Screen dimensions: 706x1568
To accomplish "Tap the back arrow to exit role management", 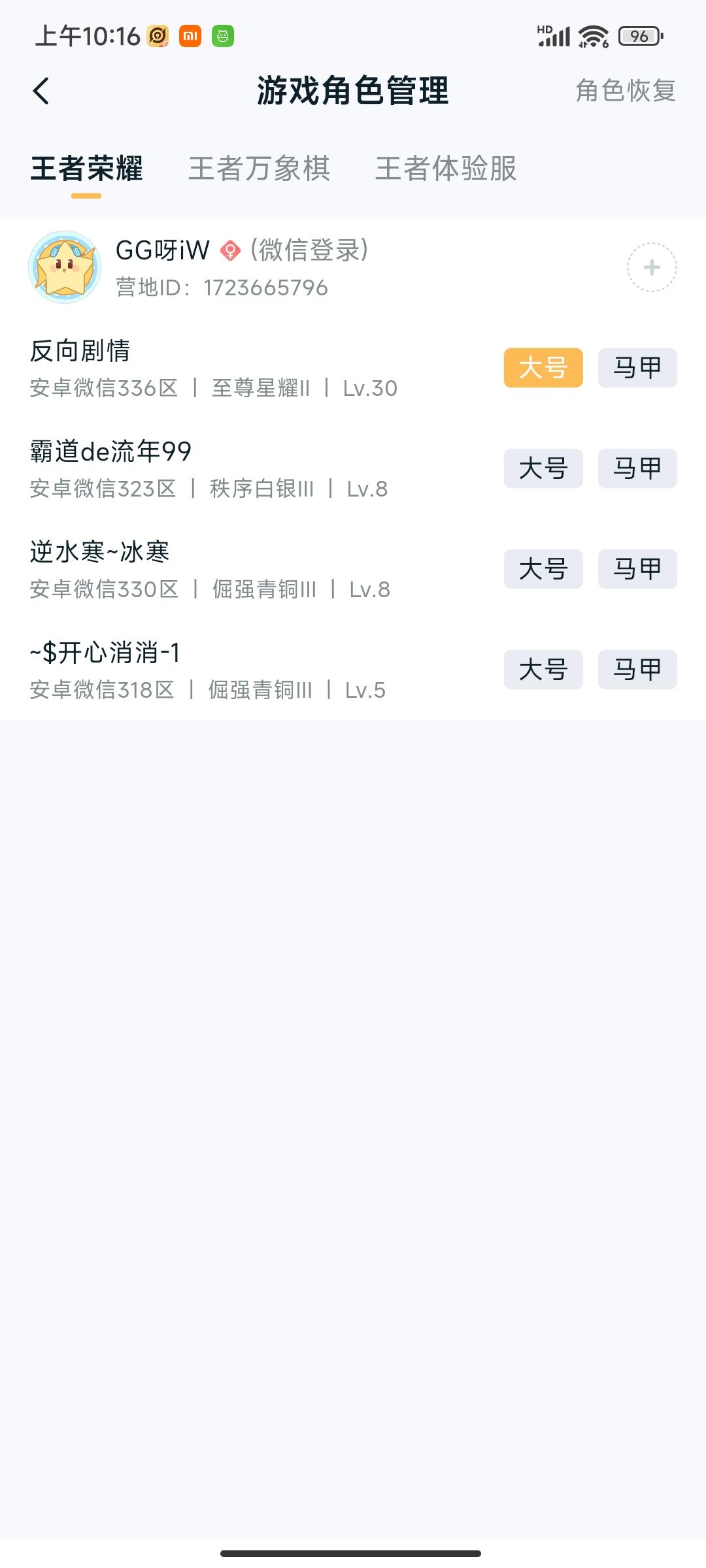I will point(41,91).
